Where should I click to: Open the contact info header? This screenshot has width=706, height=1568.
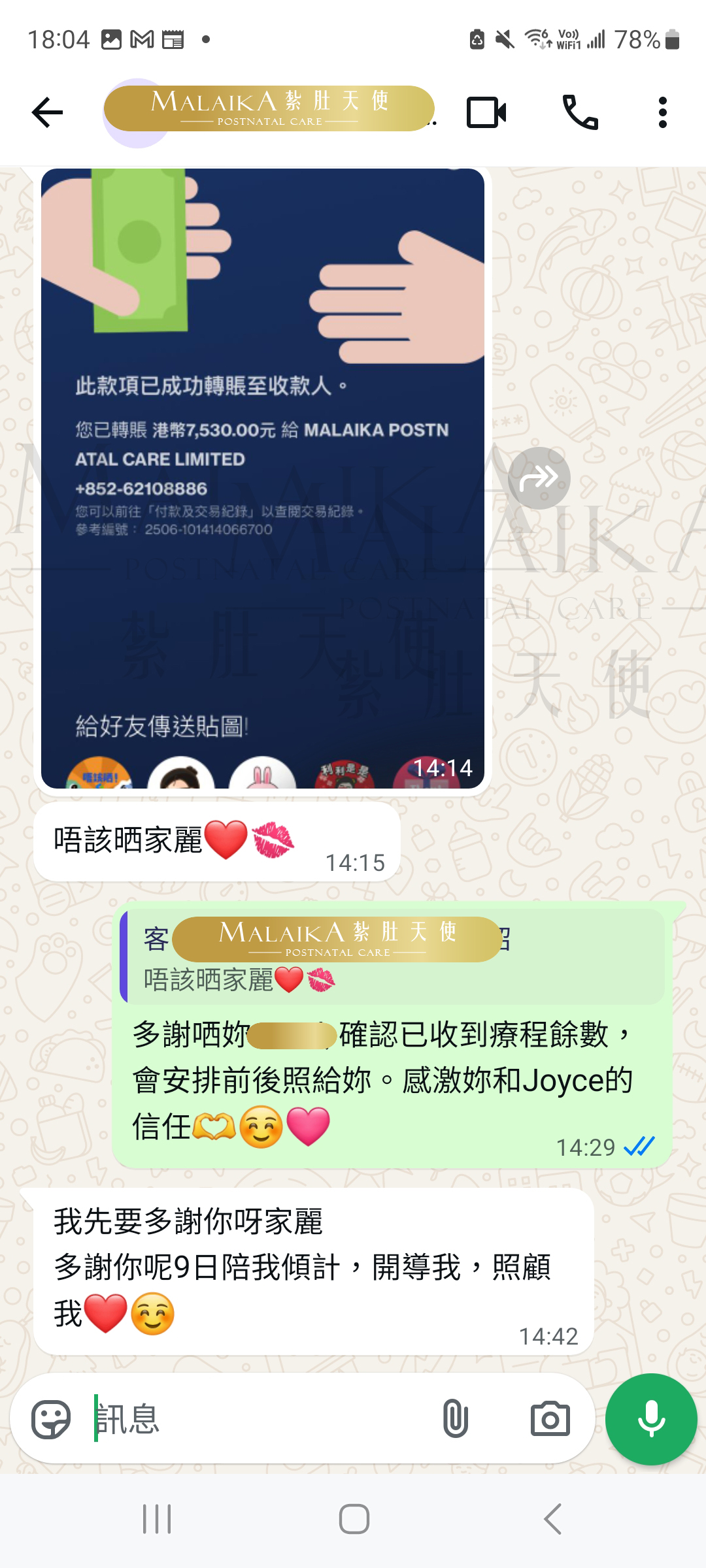[x=268, y=110]
